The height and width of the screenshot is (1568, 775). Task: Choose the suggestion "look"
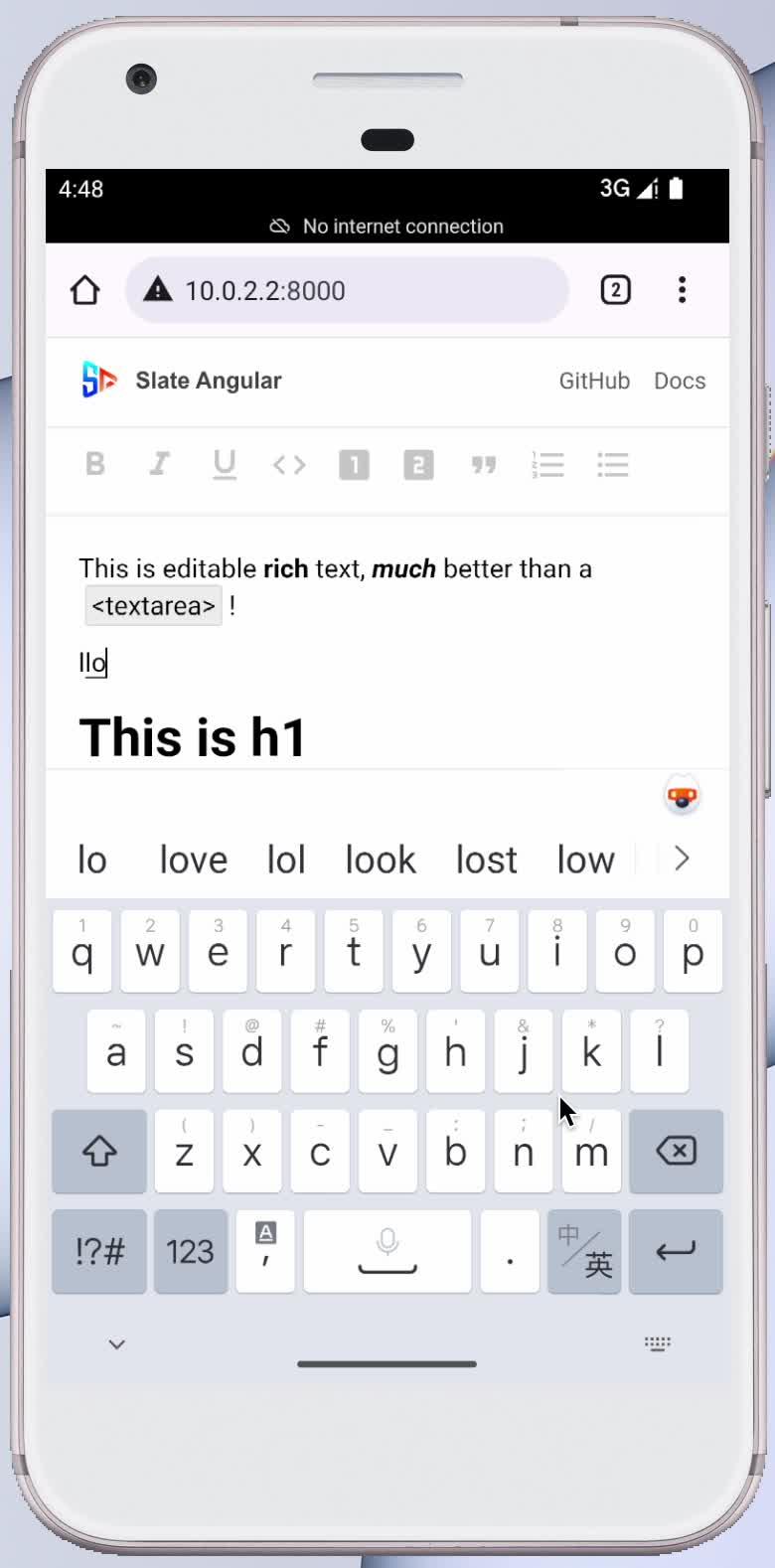[x=381, y=860]
